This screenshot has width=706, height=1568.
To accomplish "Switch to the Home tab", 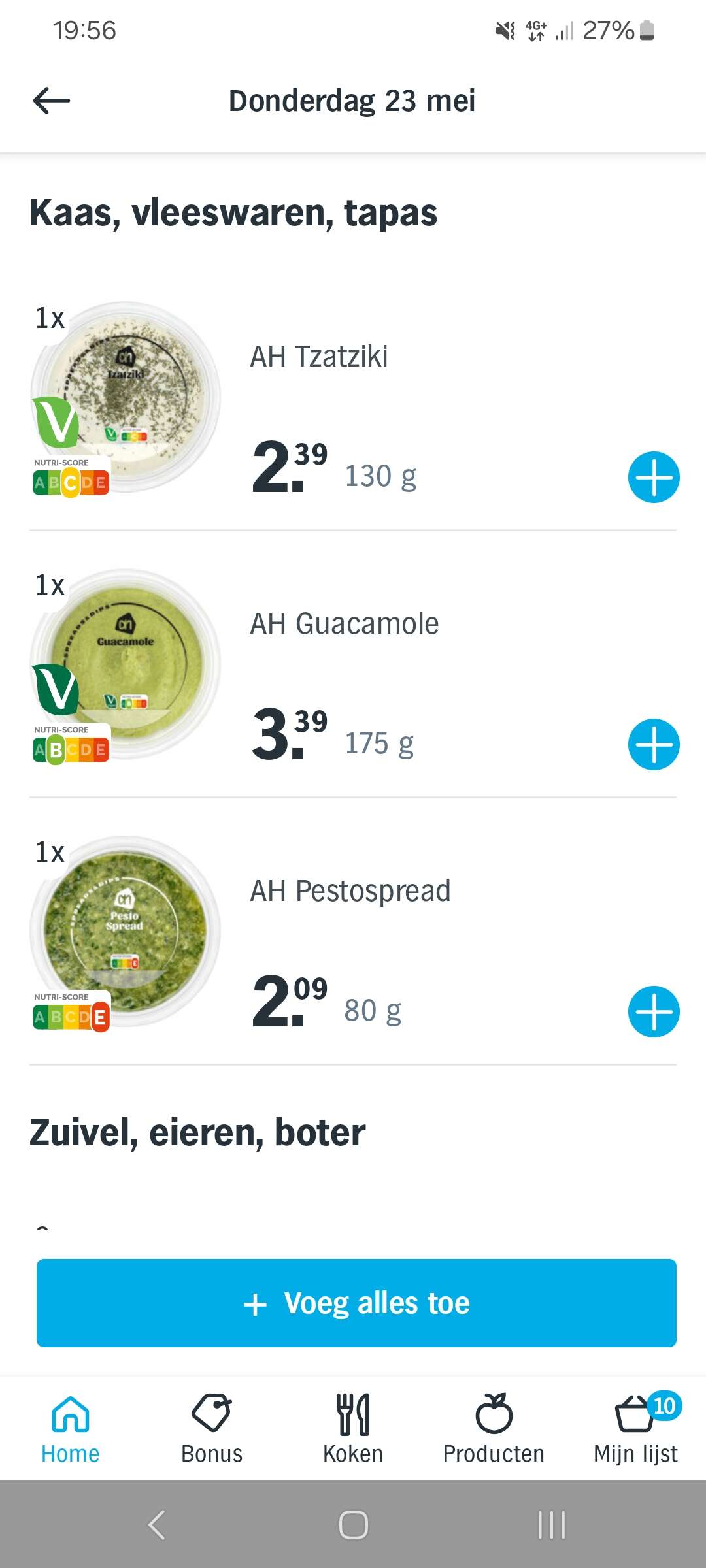I will (x=71, y=1429).
